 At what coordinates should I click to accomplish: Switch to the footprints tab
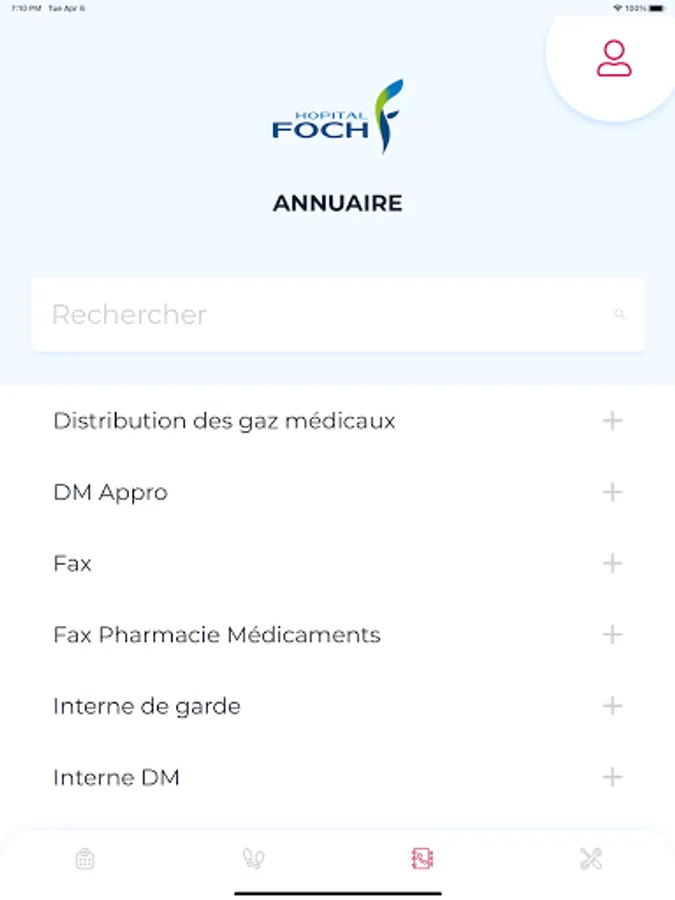tap(254, 859)
